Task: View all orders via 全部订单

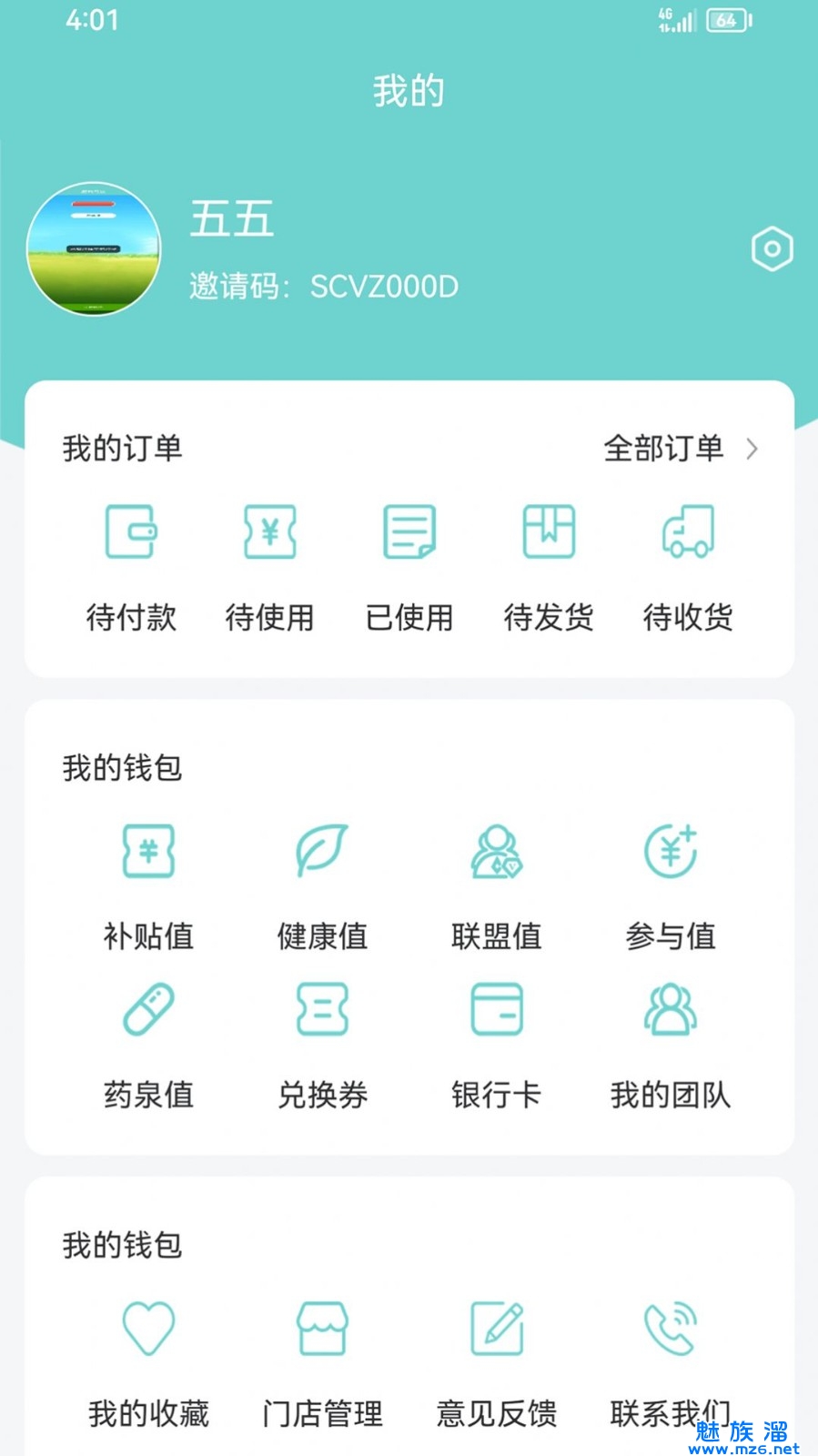Action: click(680, 449)
